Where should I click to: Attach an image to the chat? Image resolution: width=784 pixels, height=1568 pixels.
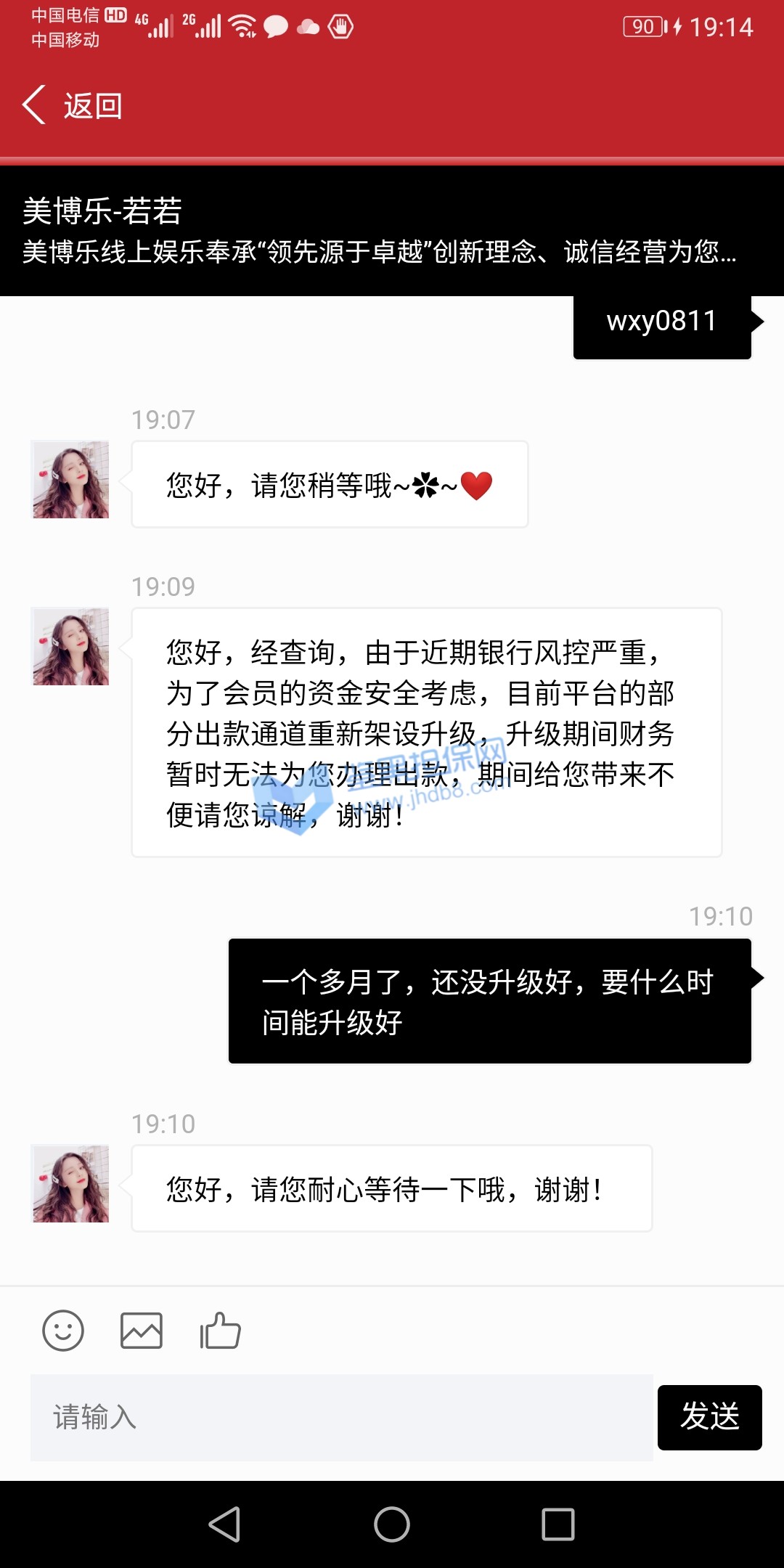click(141, 1331)
